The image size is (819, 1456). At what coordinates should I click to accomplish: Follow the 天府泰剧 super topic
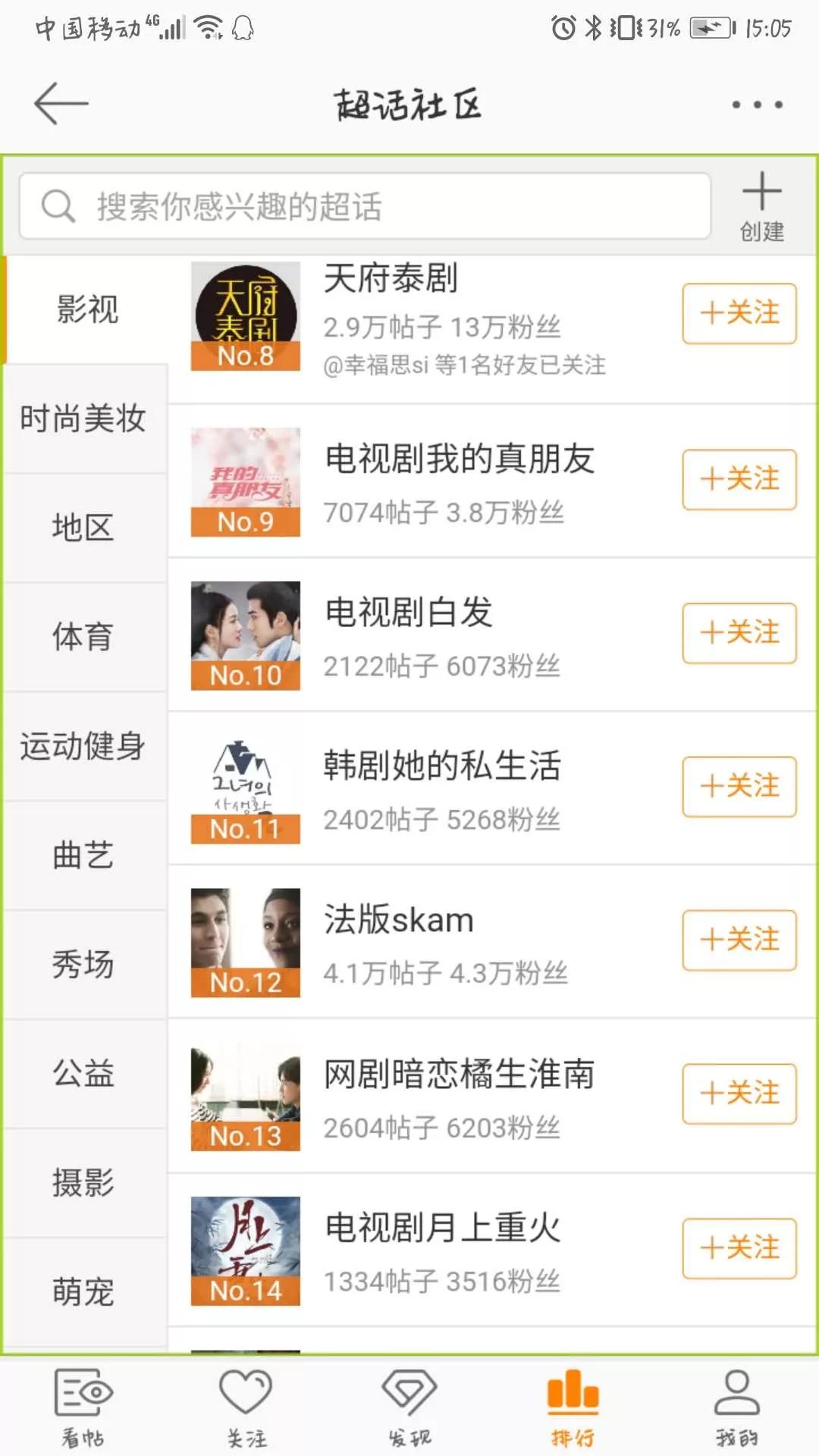739,313
